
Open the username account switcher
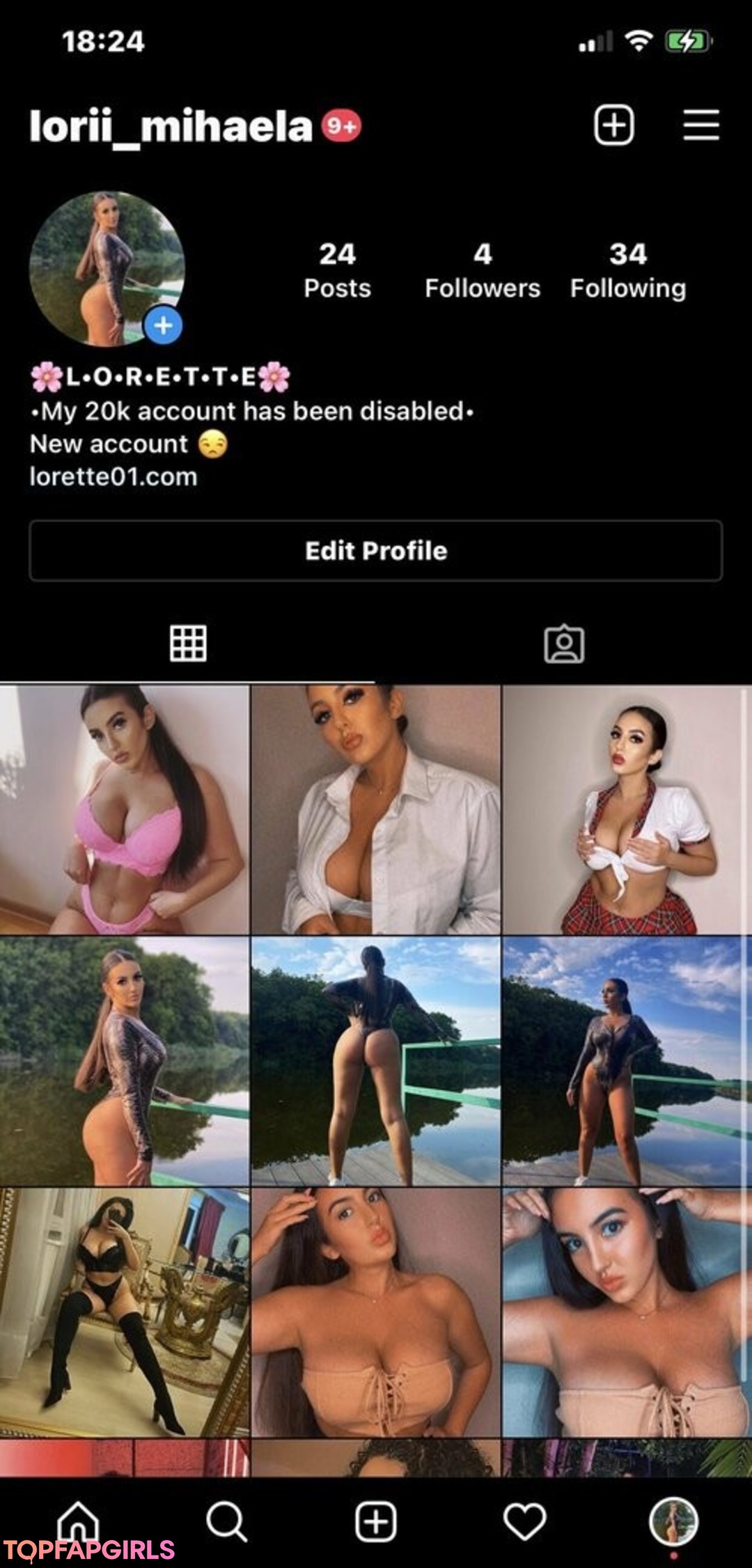click(171, 127)
